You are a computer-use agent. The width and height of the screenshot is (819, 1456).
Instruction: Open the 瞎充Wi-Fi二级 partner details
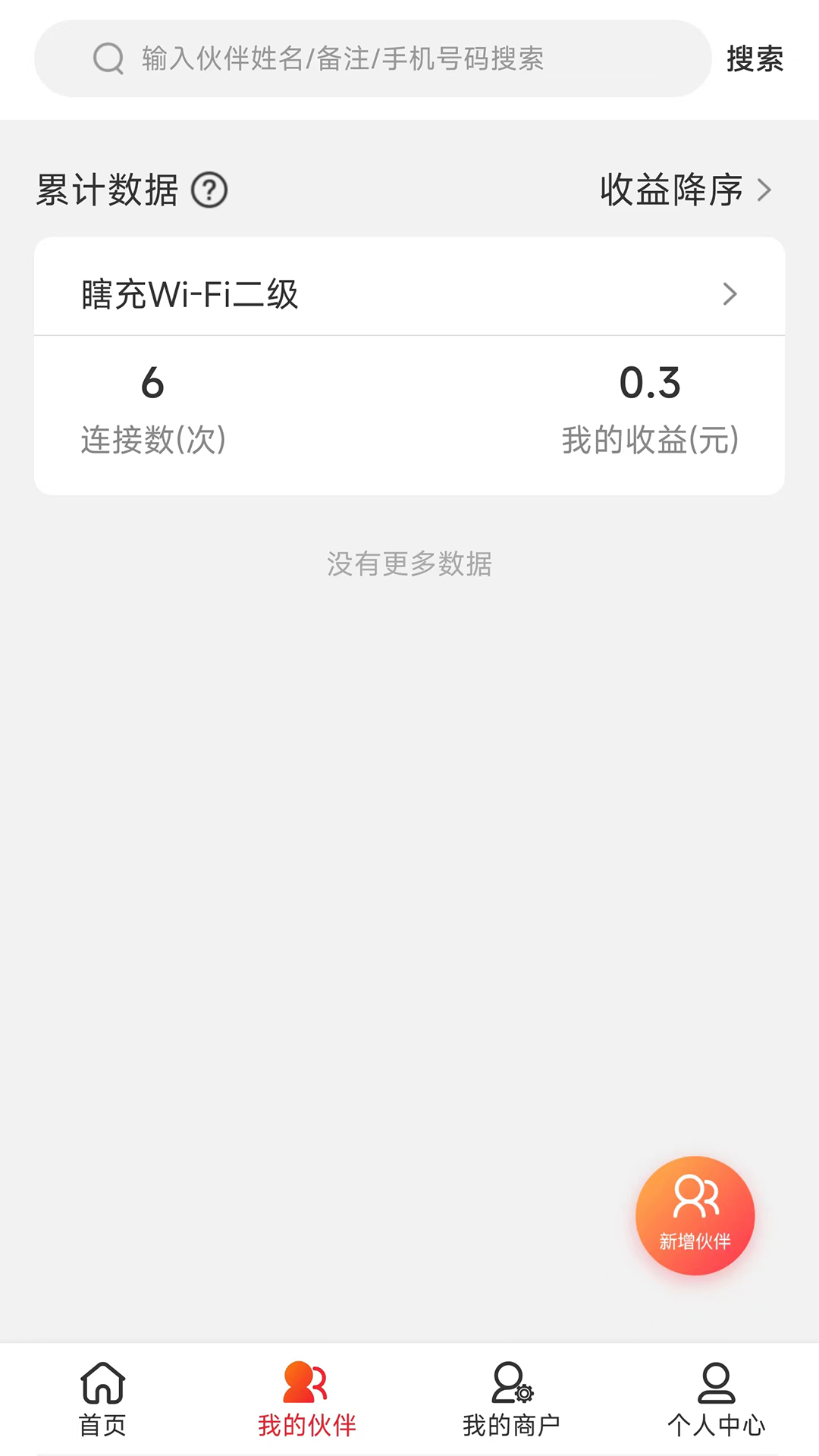pyautogui.click(x=409, y=293)
